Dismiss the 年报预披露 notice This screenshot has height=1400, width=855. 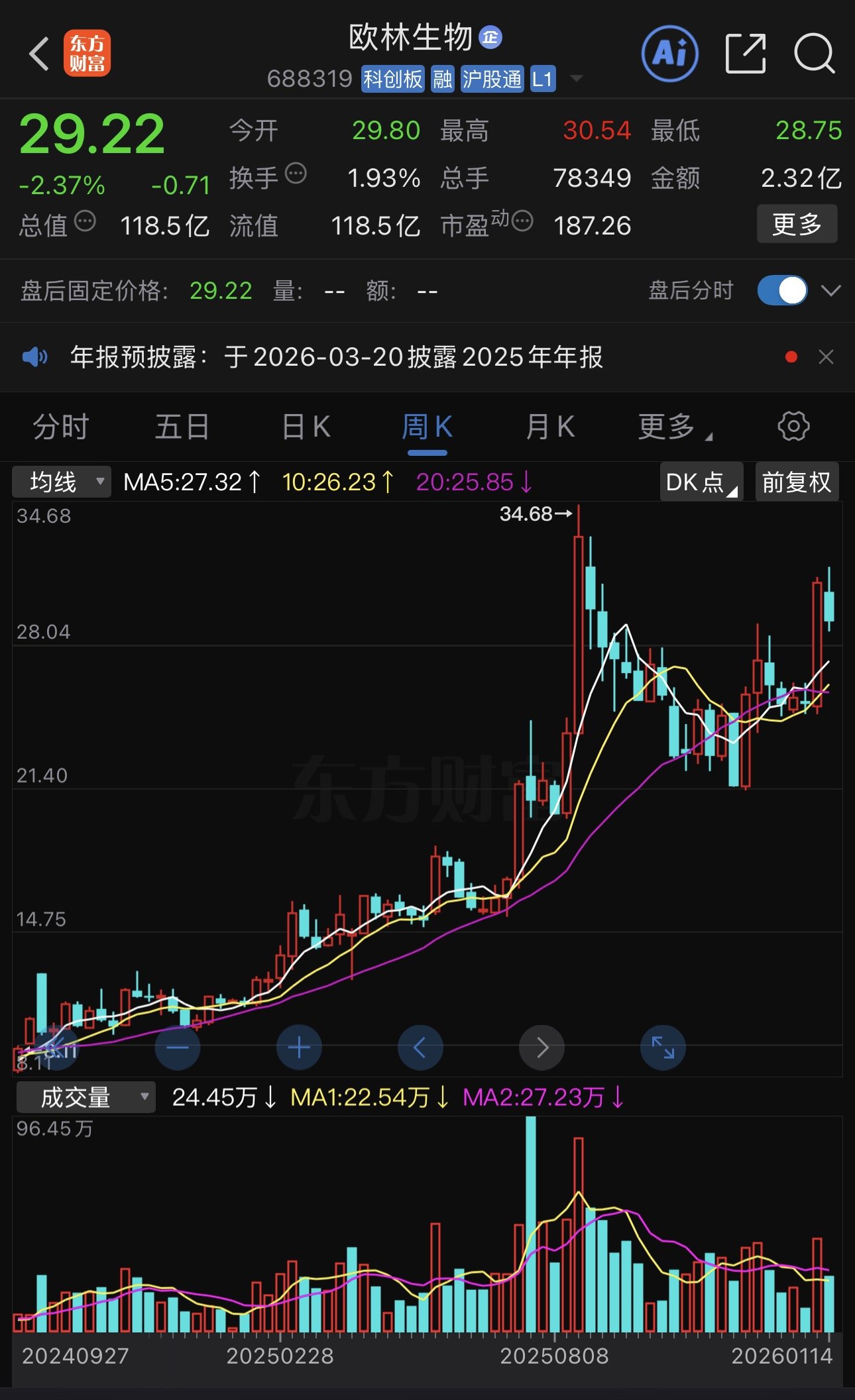click(x=826, y=357)
